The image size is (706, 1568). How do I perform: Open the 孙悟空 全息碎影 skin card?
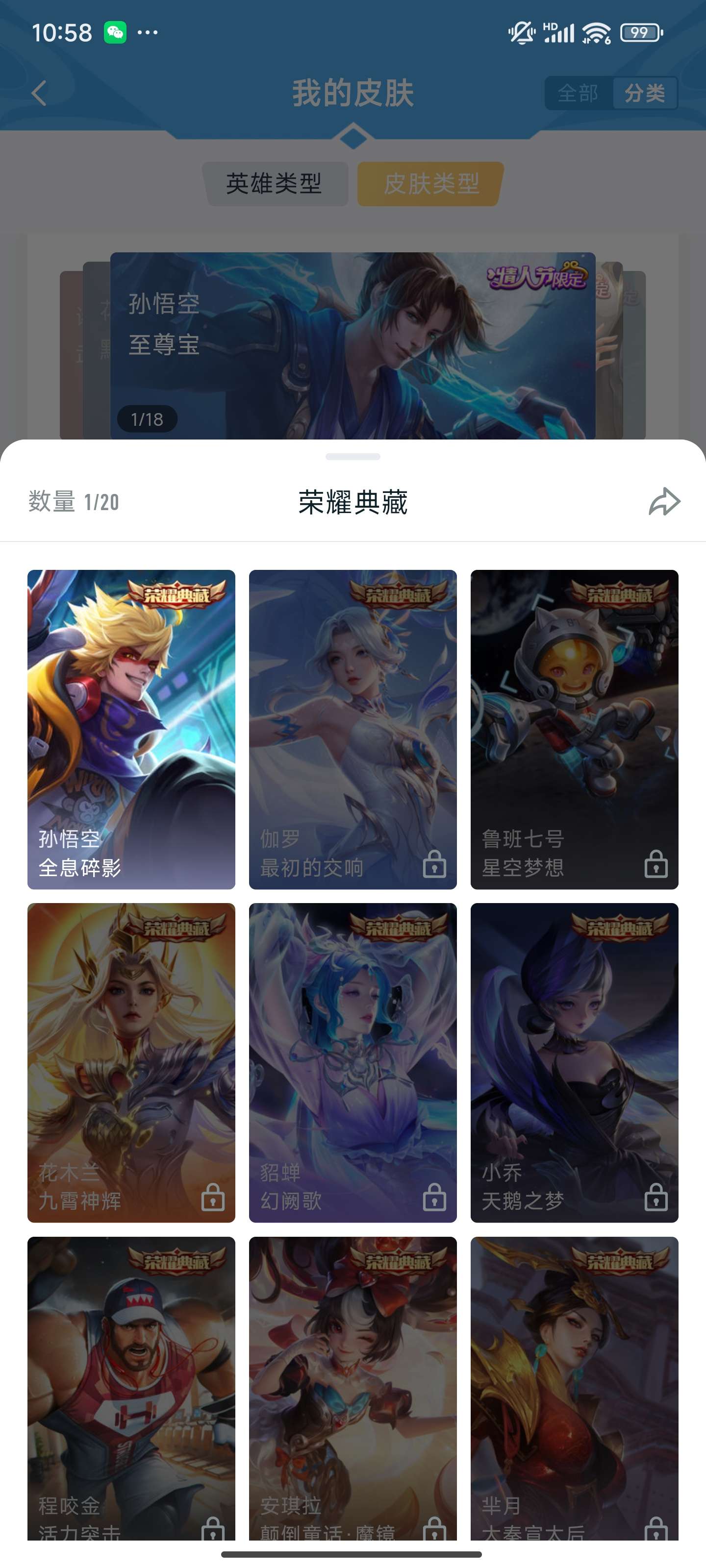131,731
